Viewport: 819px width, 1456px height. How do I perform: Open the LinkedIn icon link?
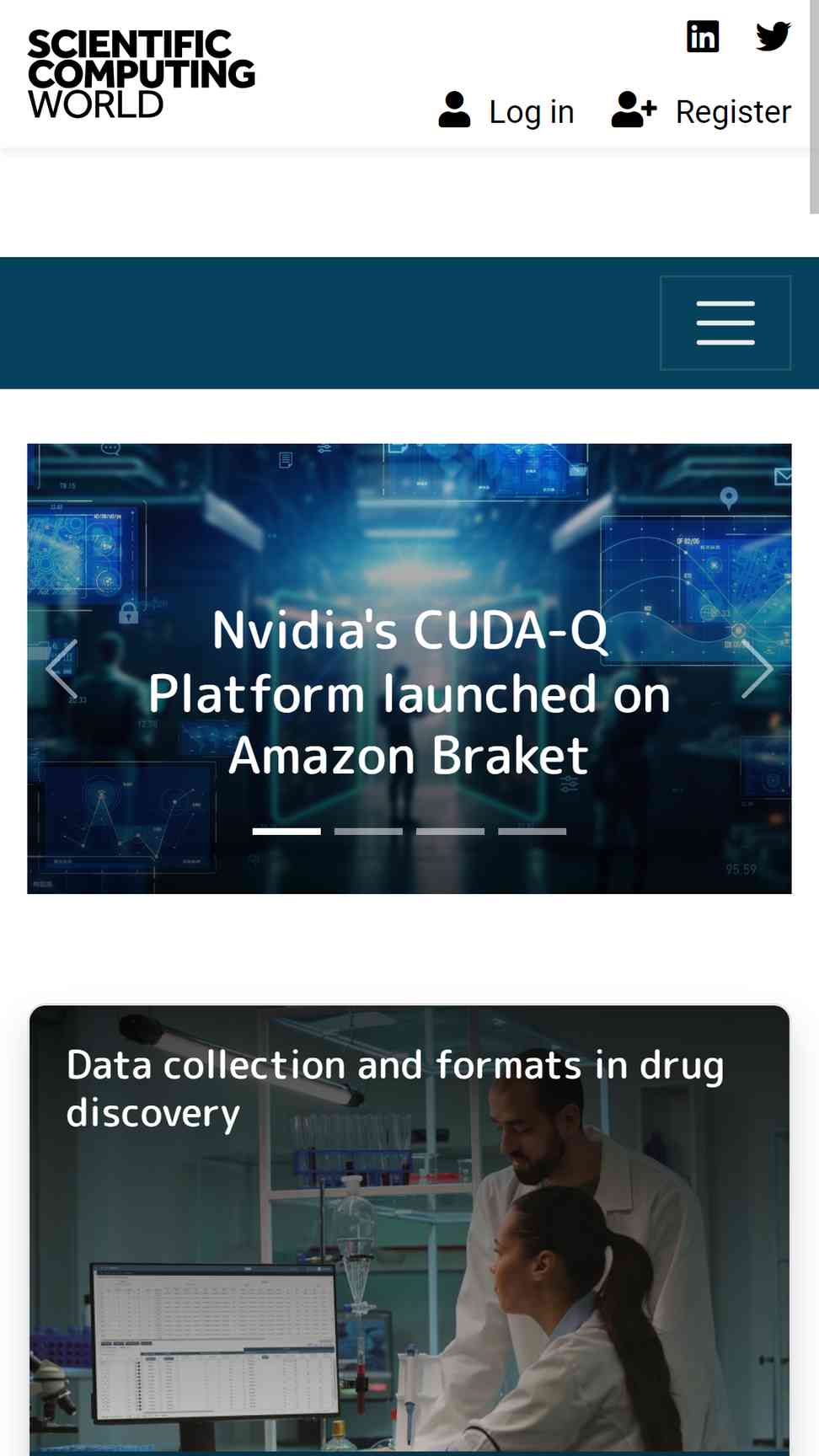[703, 36]
